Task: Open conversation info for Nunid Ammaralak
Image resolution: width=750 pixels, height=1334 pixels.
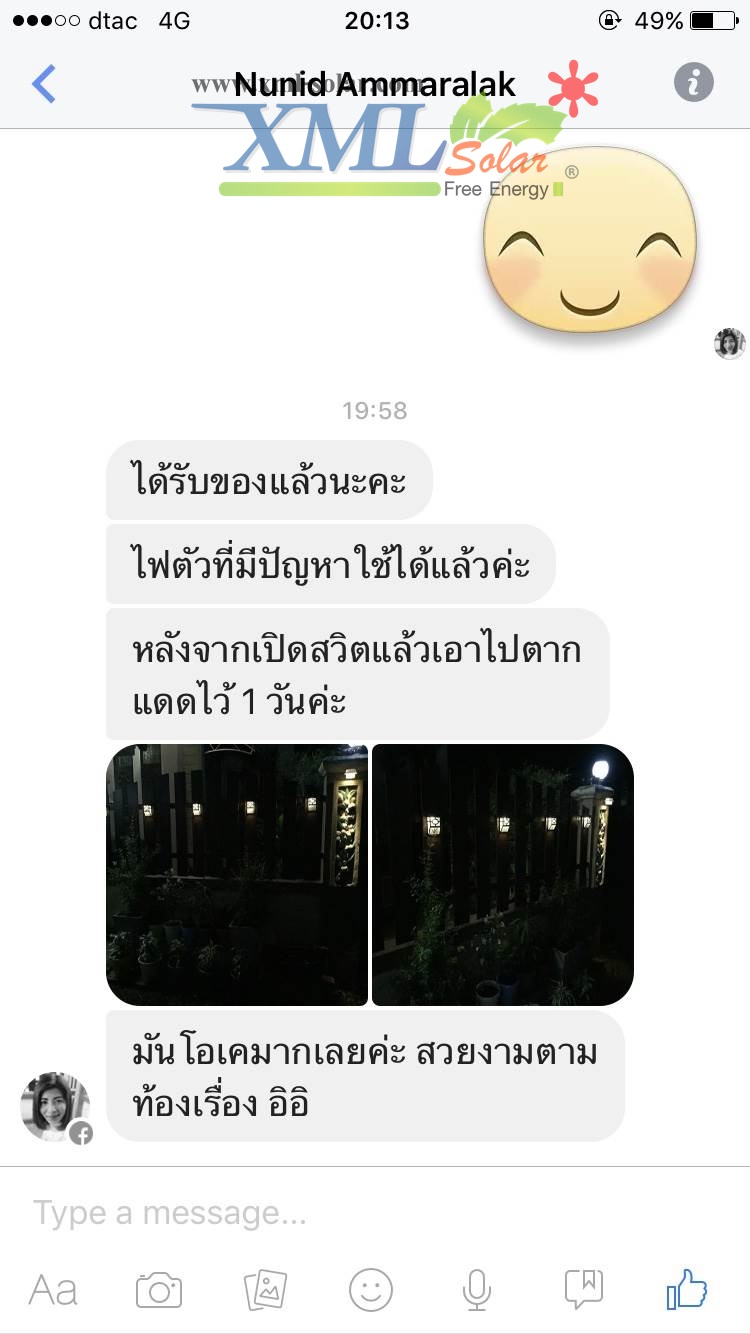Action: coord(694,82)
